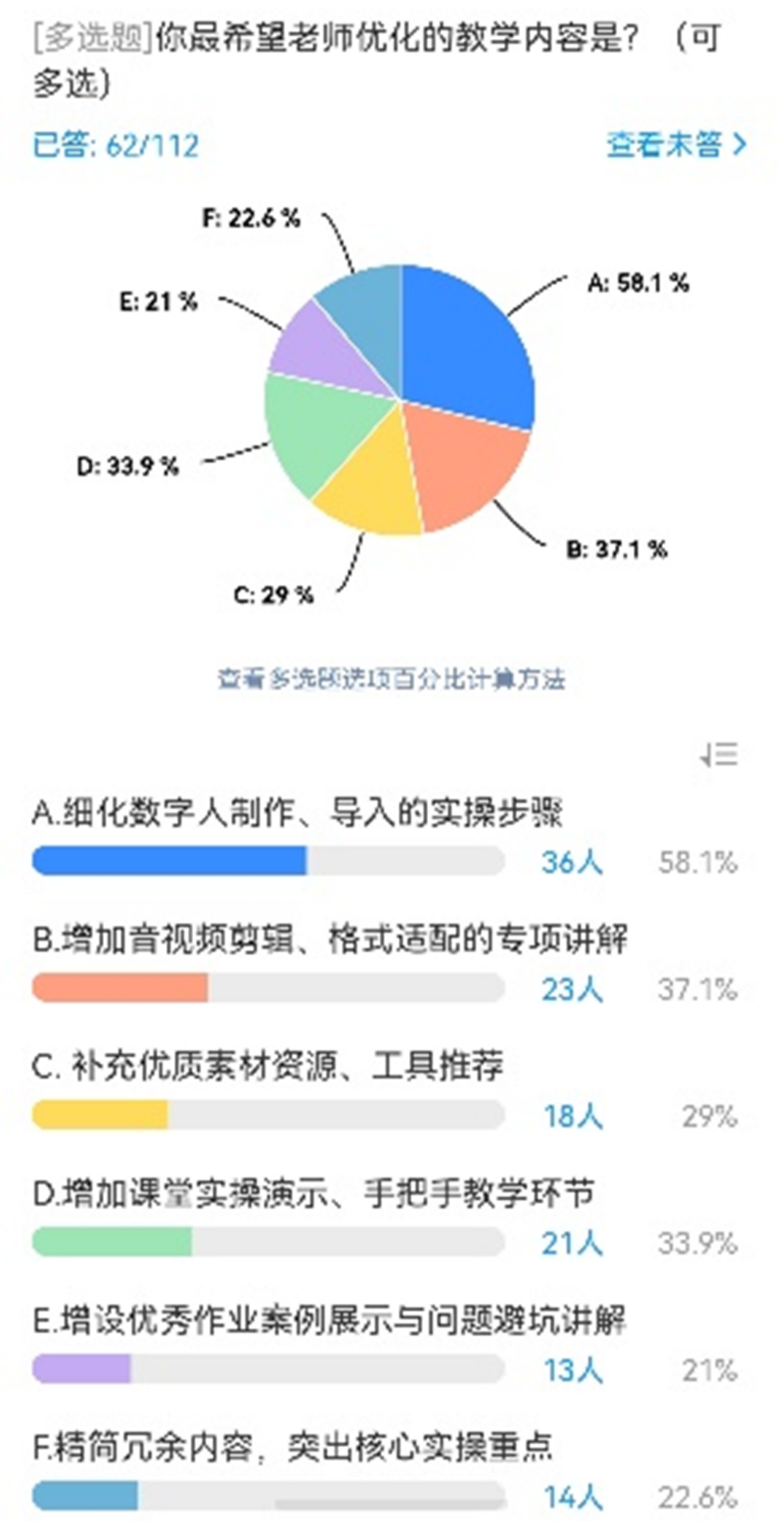View the 23人 who chose option B
784x1522 pixels.
click(572, 989)
